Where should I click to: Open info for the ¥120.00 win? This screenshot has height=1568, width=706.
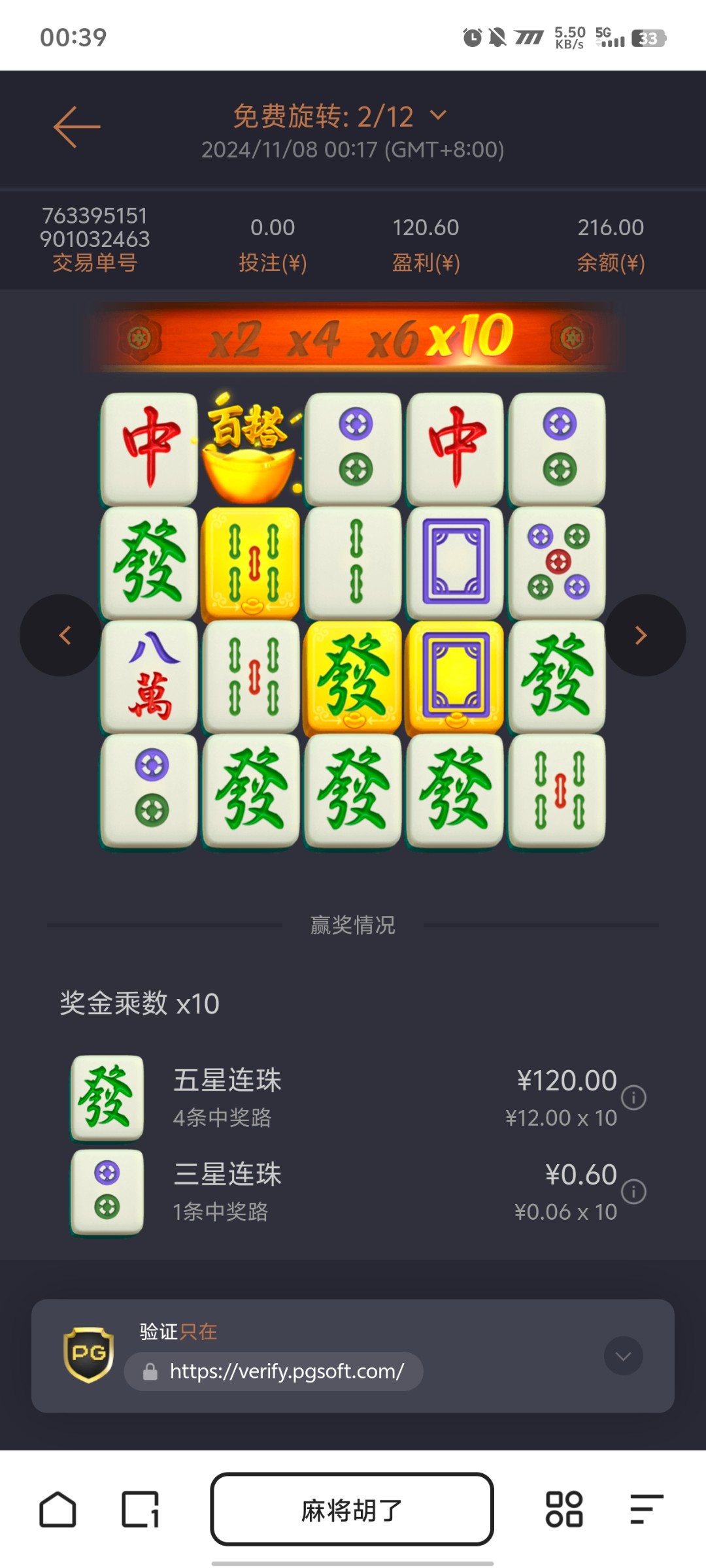tap(633, 1098)
